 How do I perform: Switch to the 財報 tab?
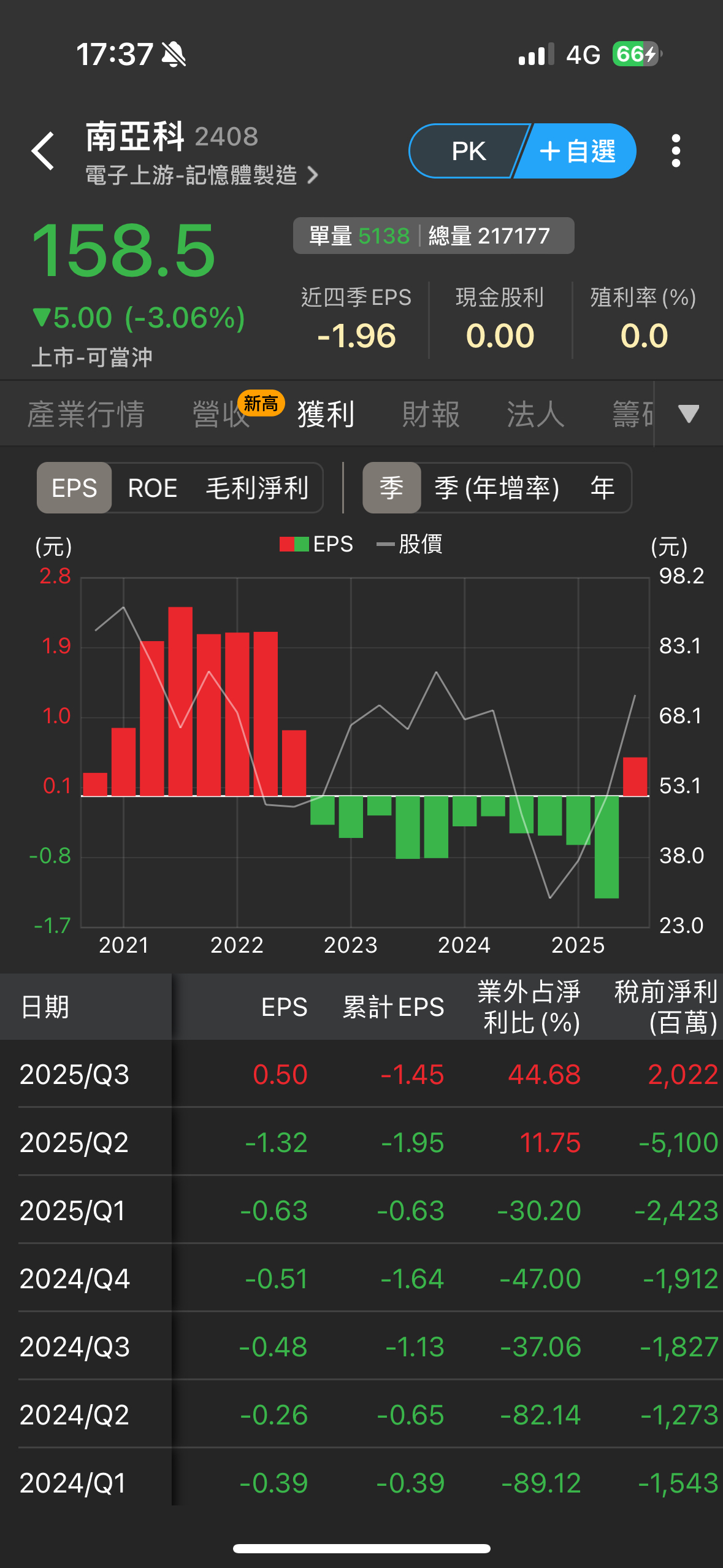(430, 414)
